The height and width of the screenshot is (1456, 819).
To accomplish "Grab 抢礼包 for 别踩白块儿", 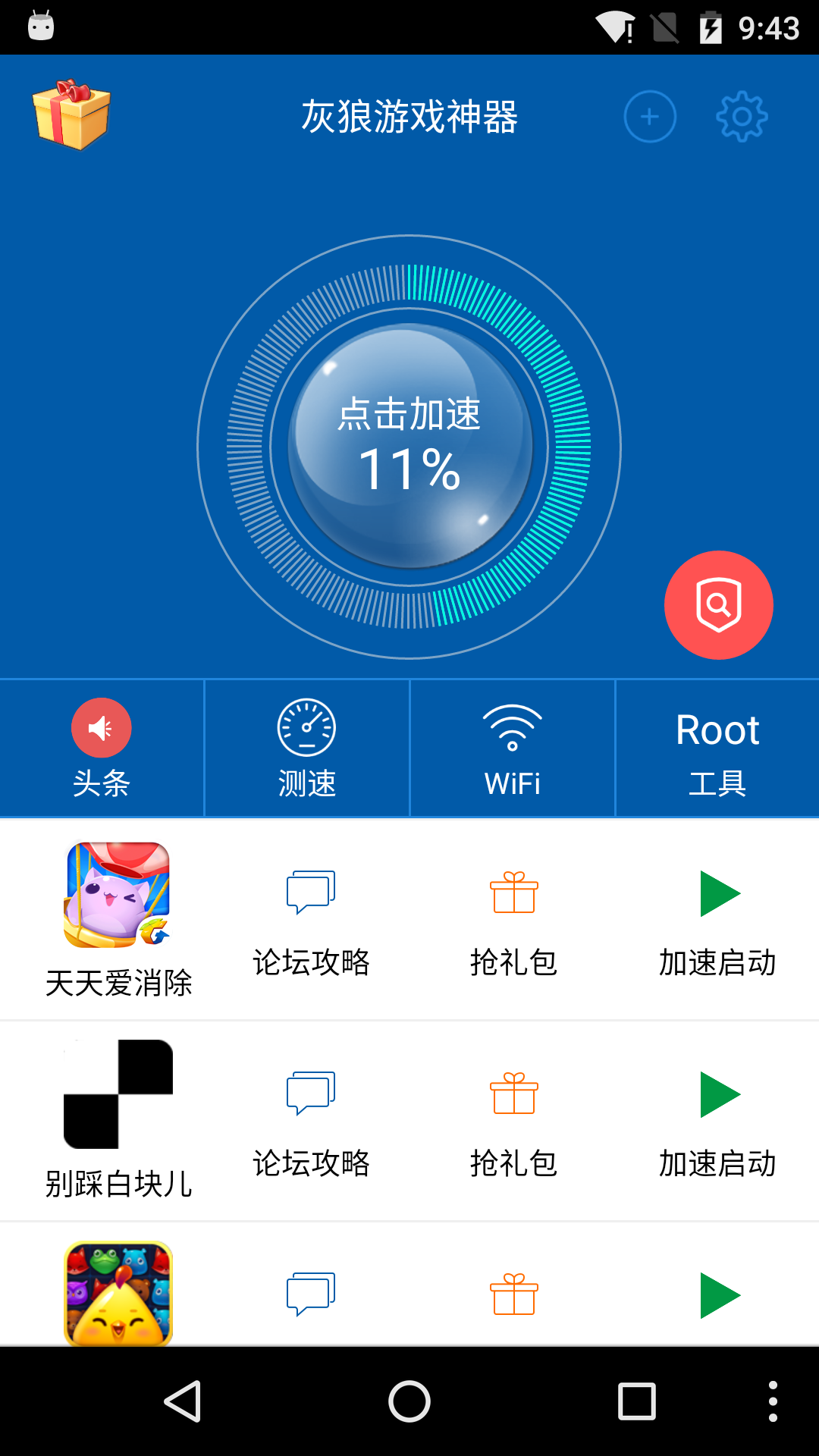I will (514, 1120).
